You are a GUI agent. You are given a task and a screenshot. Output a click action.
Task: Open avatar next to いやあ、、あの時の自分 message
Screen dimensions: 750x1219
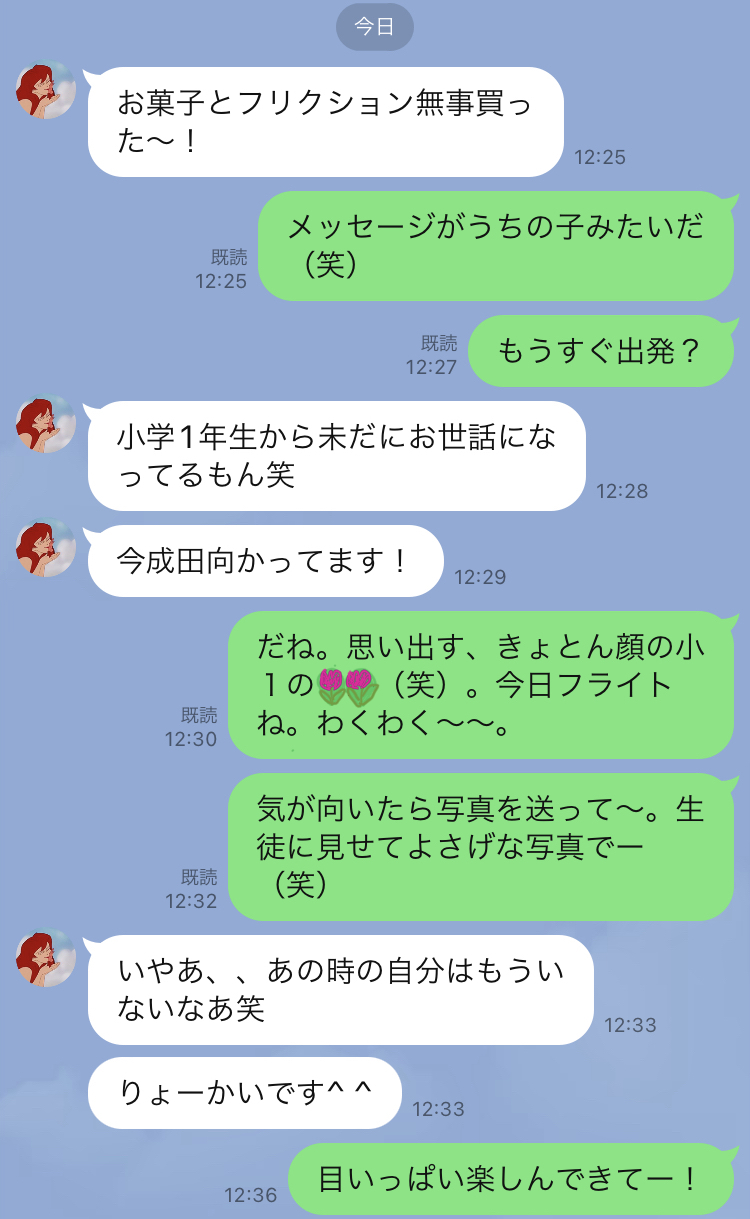coord(46,958)
